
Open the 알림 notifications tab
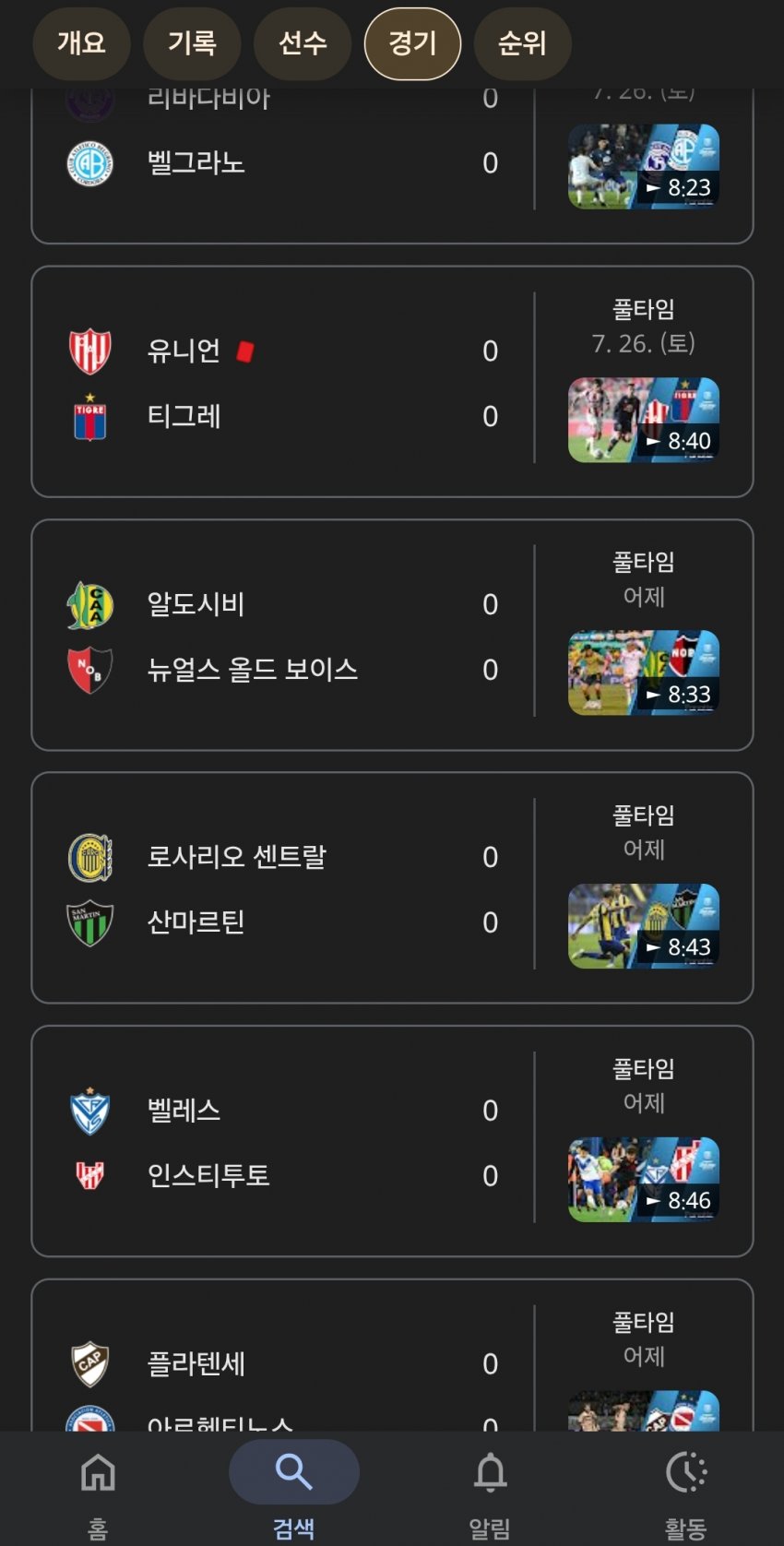coord(490,1488)
